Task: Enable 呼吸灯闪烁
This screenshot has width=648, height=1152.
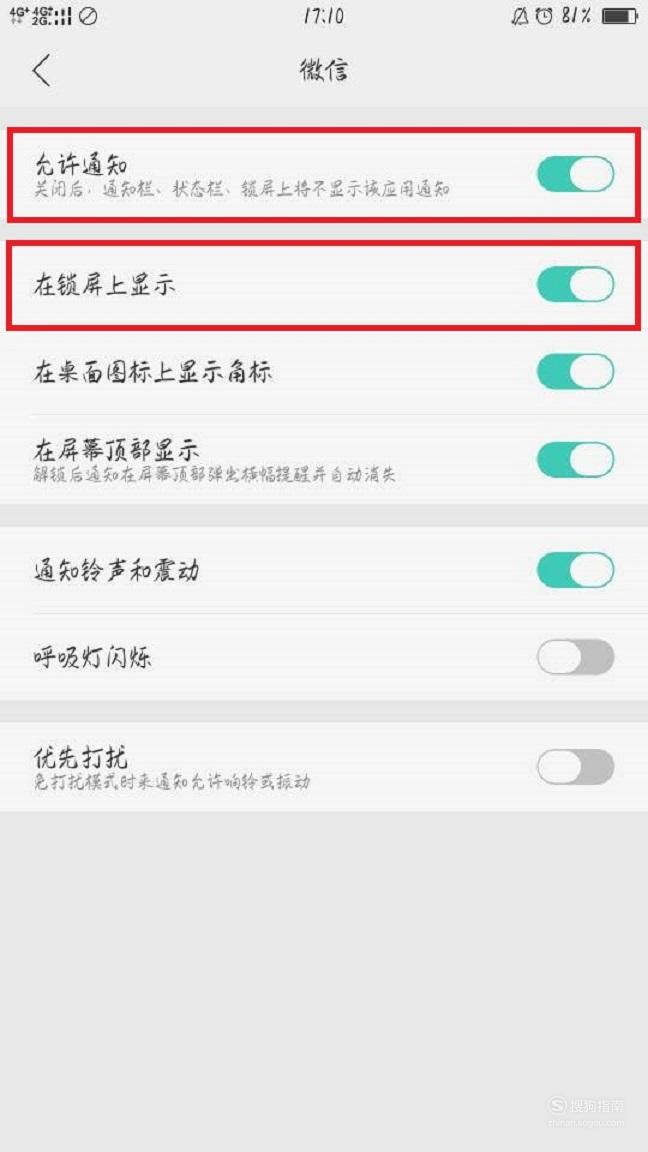Action: pos(575,657)
